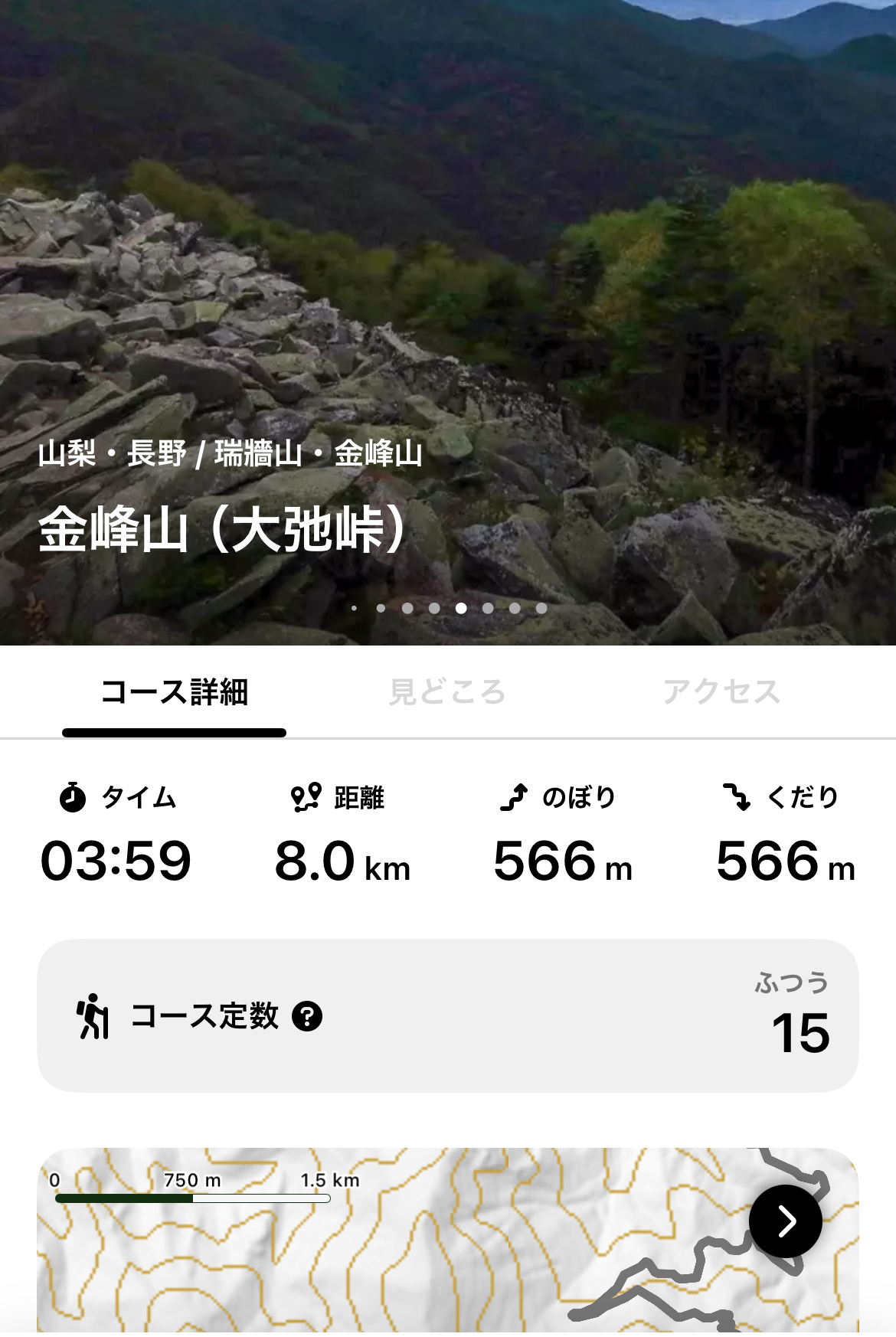Open the コース定数 help question mark
Image resolution: width=896 pixels, height=1337 pixels.
click(x=307, y=1017)
